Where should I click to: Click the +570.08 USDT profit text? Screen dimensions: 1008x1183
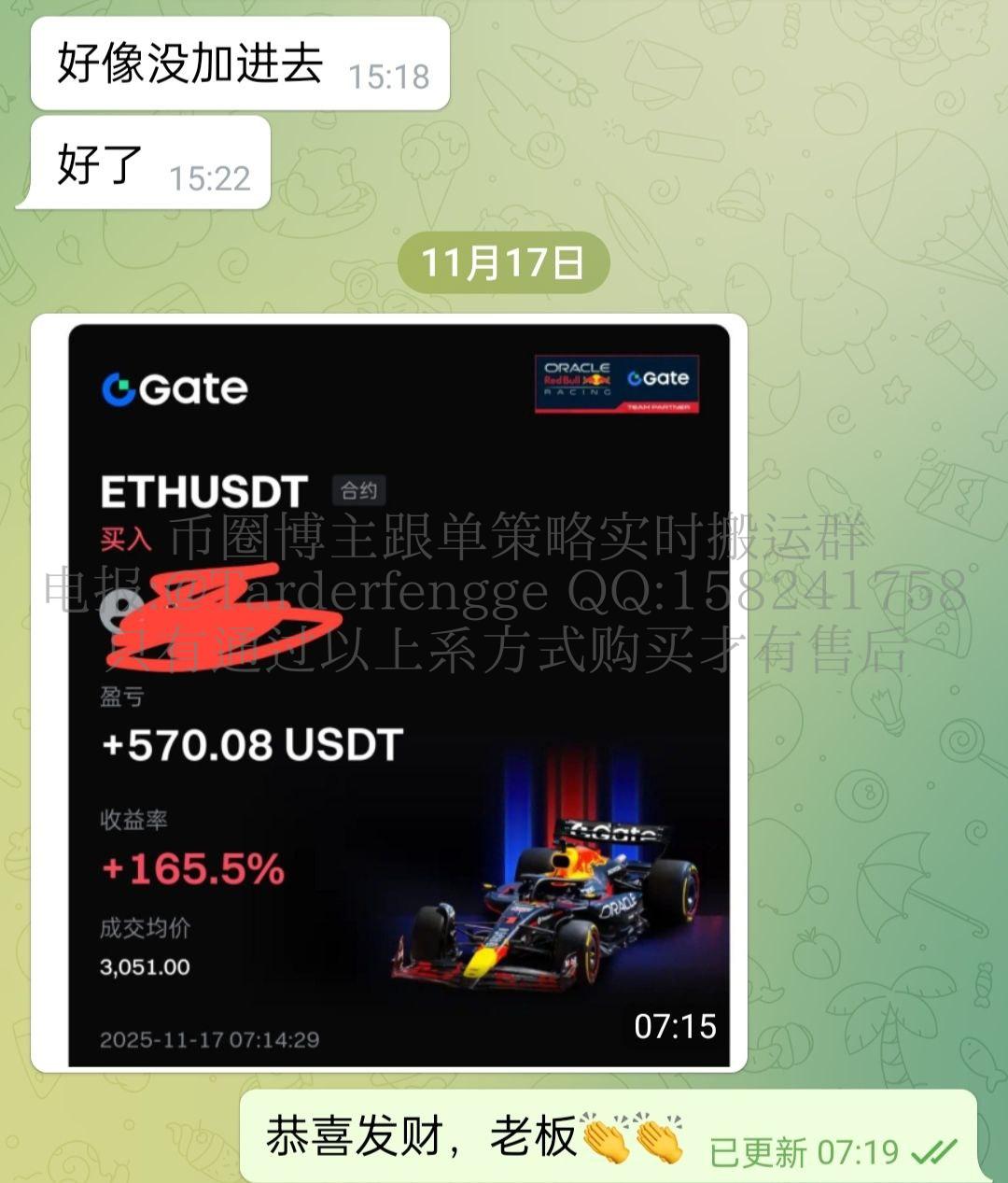[x=248, y=745]
